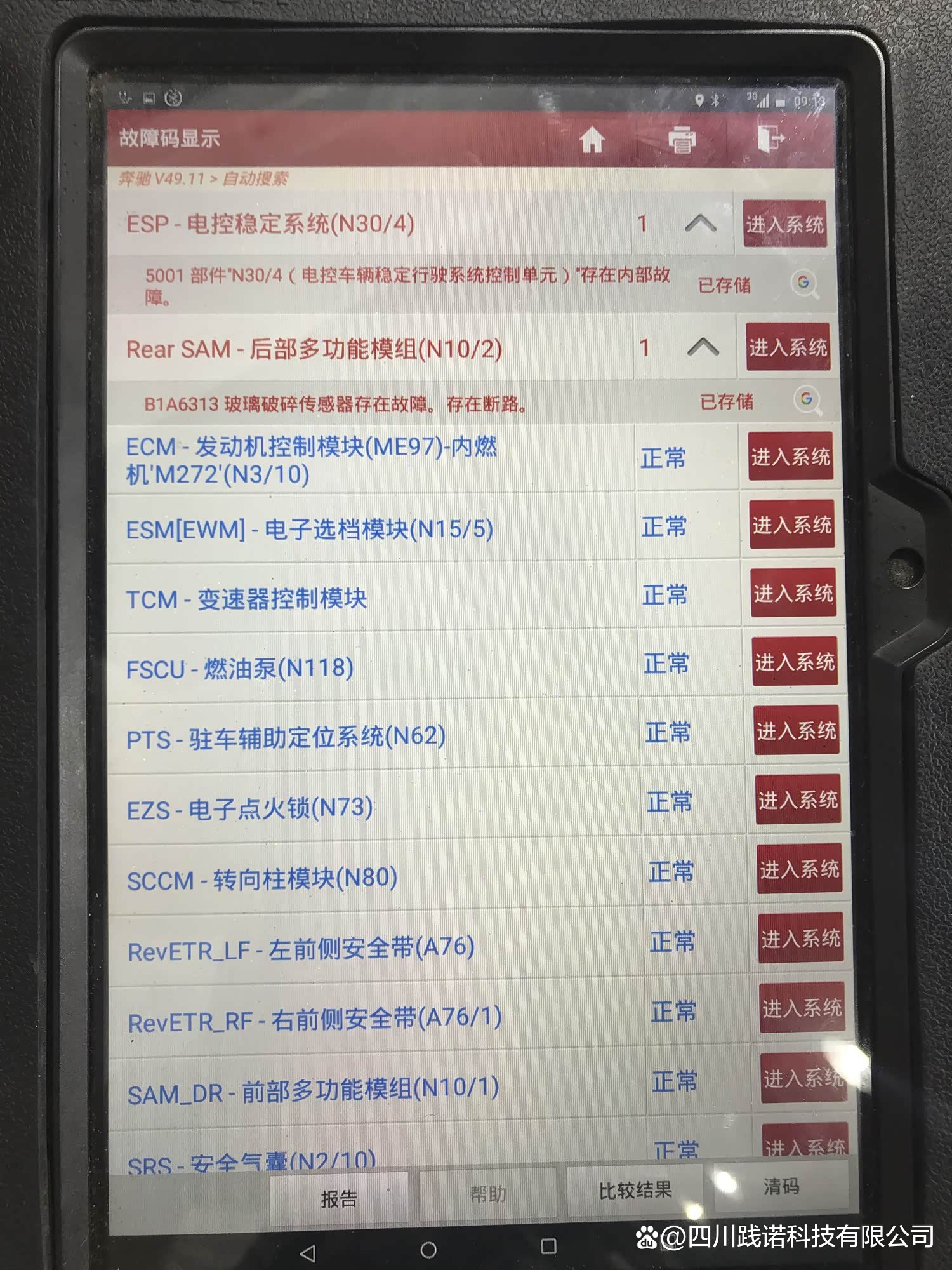
Task: Search fault code 5001 online
Action: [x=805, y=283]
